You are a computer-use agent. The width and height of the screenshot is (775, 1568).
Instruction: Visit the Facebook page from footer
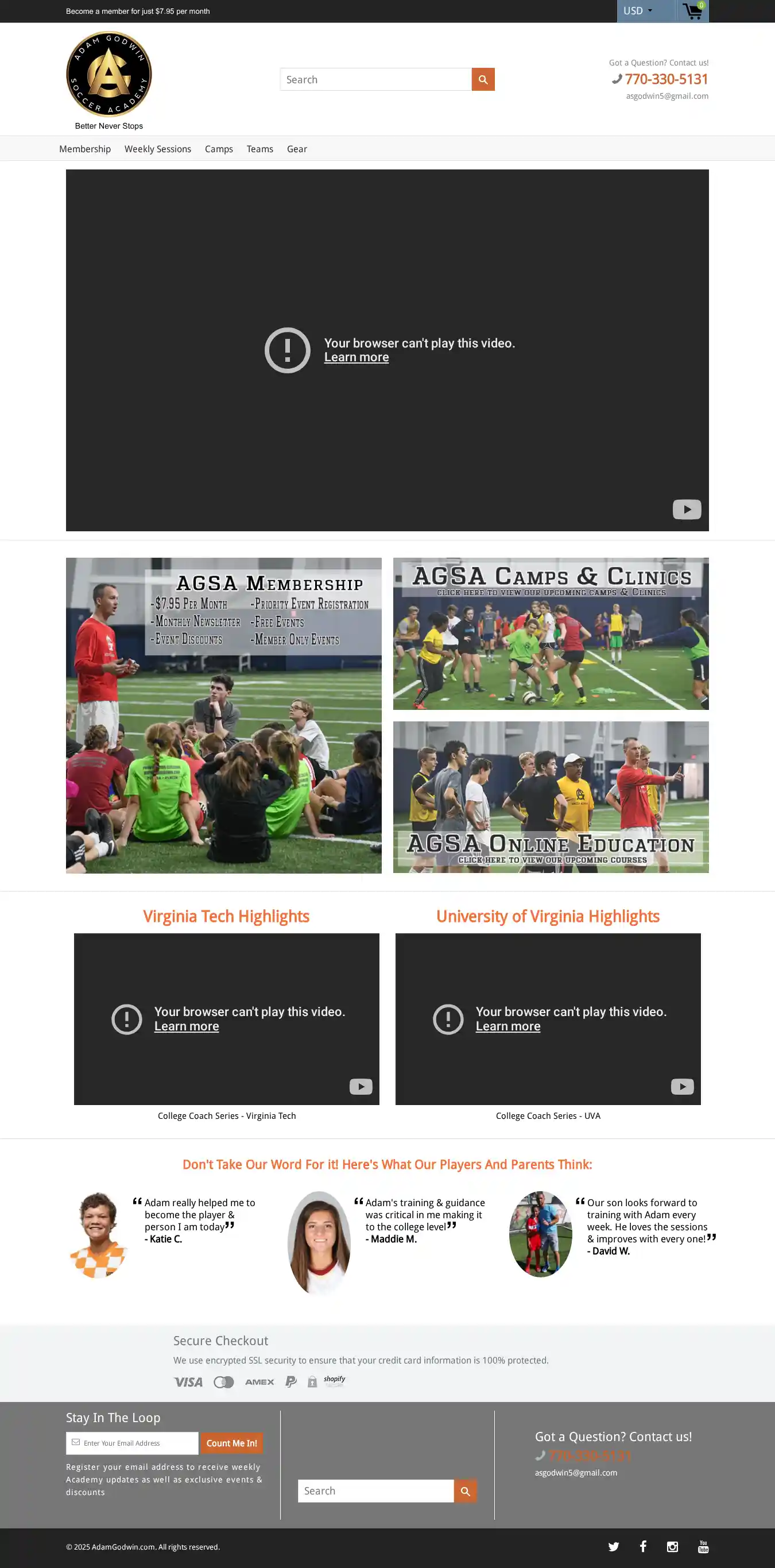pyautogui.click(x=643, y=1547)
